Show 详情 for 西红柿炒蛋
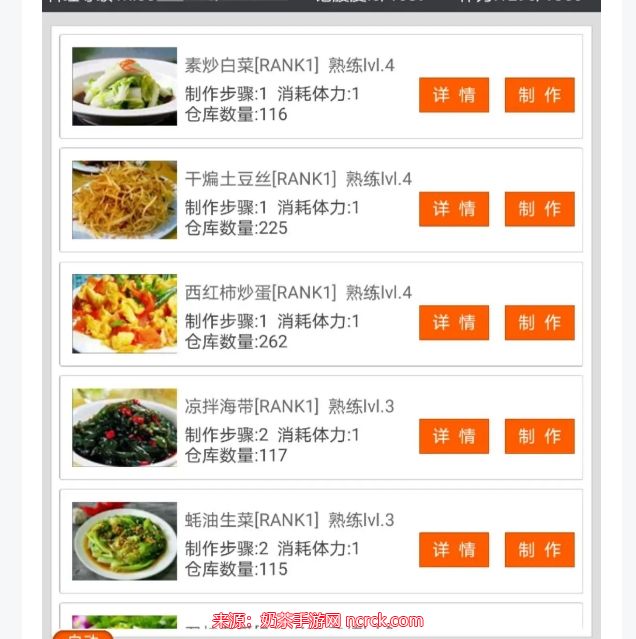 pos(454,322)
